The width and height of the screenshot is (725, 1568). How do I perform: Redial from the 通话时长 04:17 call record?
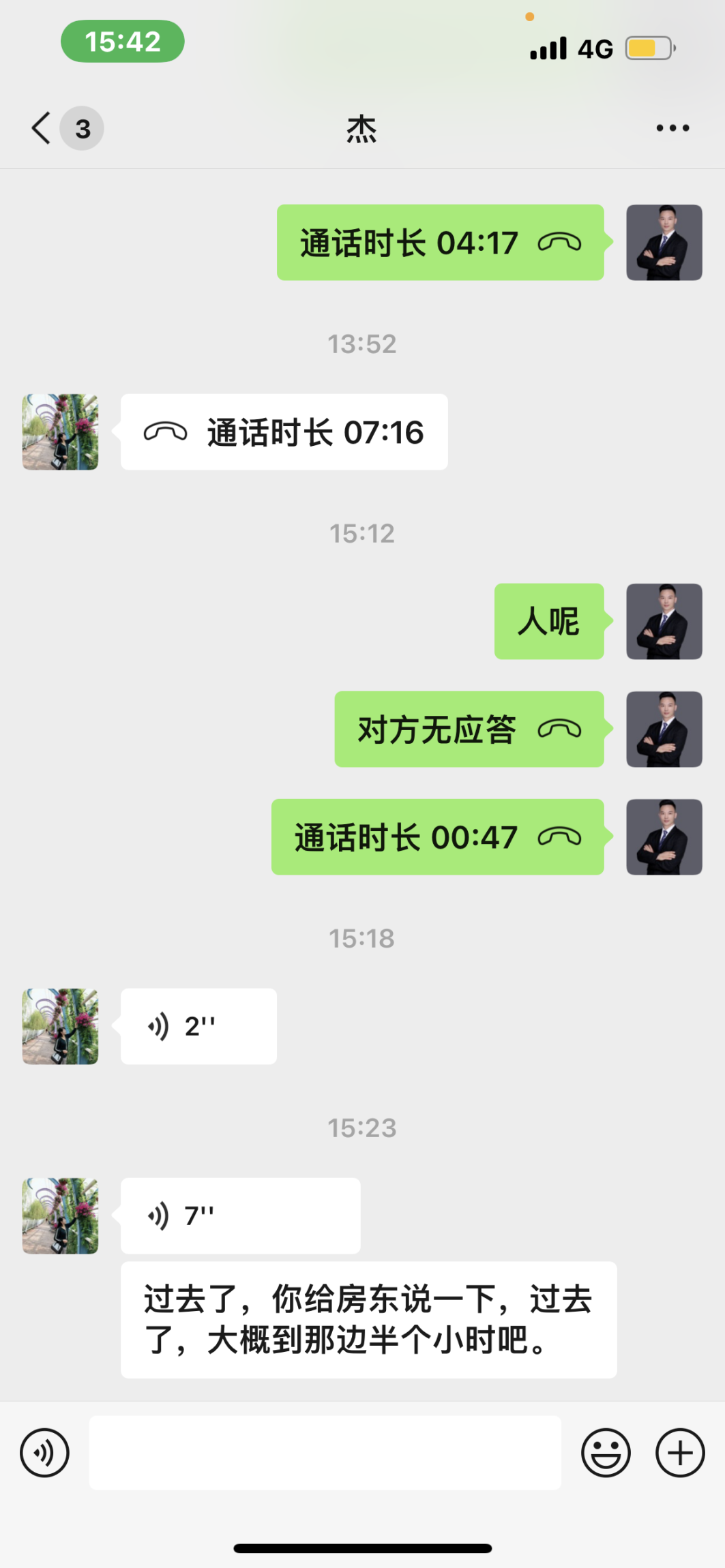[x=440, y=243]
